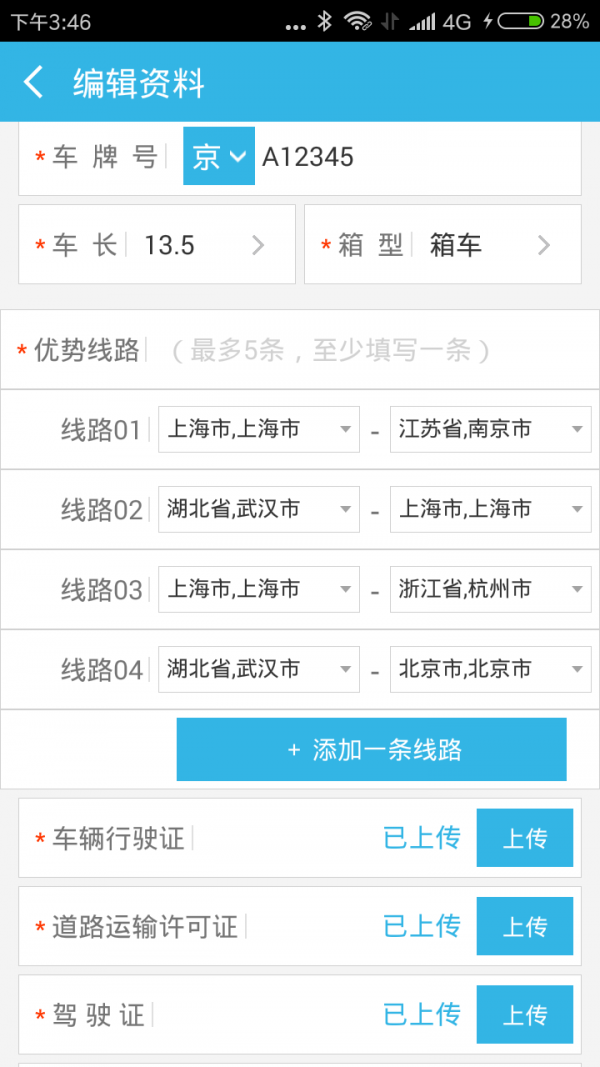Go back from 编辑资料 screen
This screenshot has width=600, height=1067.
pos(33,82)
